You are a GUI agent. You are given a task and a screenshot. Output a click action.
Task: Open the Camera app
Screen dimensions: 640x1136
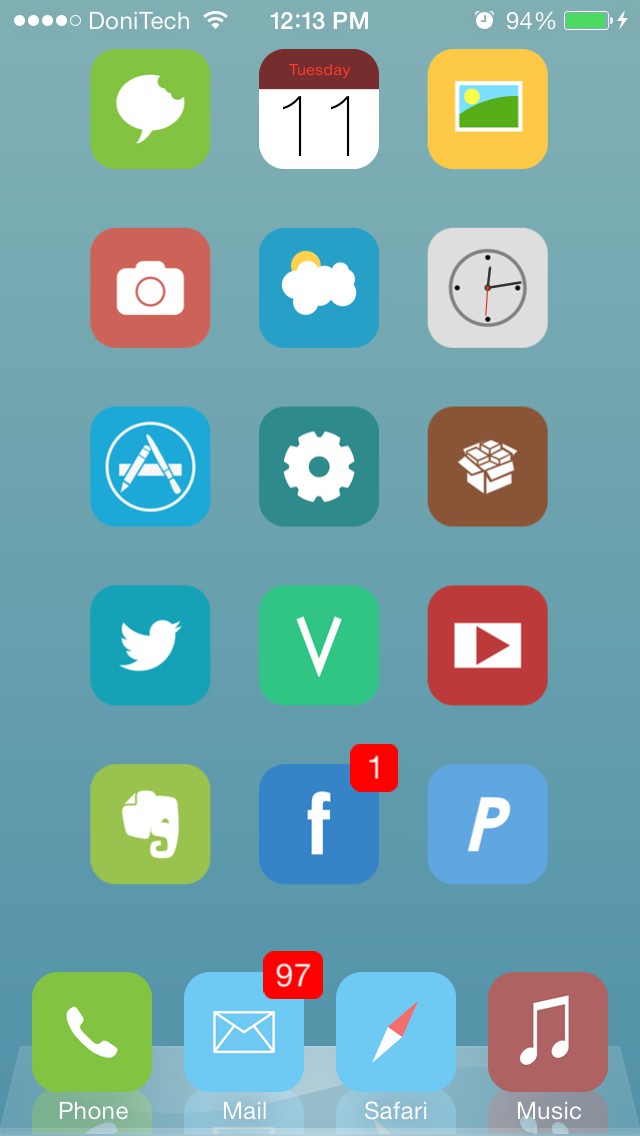click(150, 288)
